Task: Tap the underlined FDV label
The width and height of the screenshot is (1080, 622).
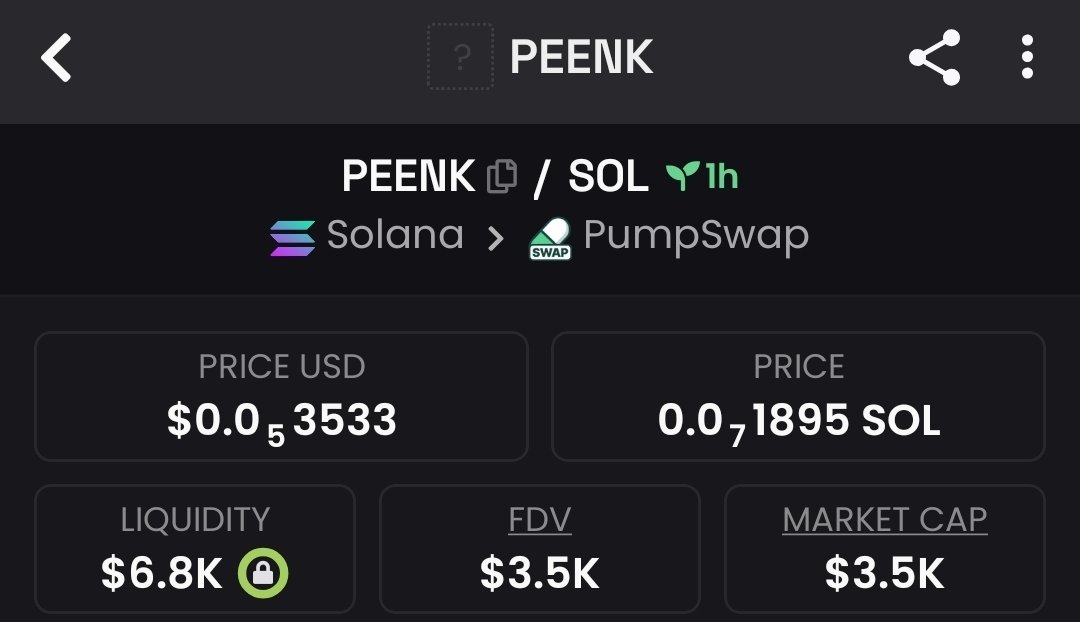Action: tap(539, 520)
